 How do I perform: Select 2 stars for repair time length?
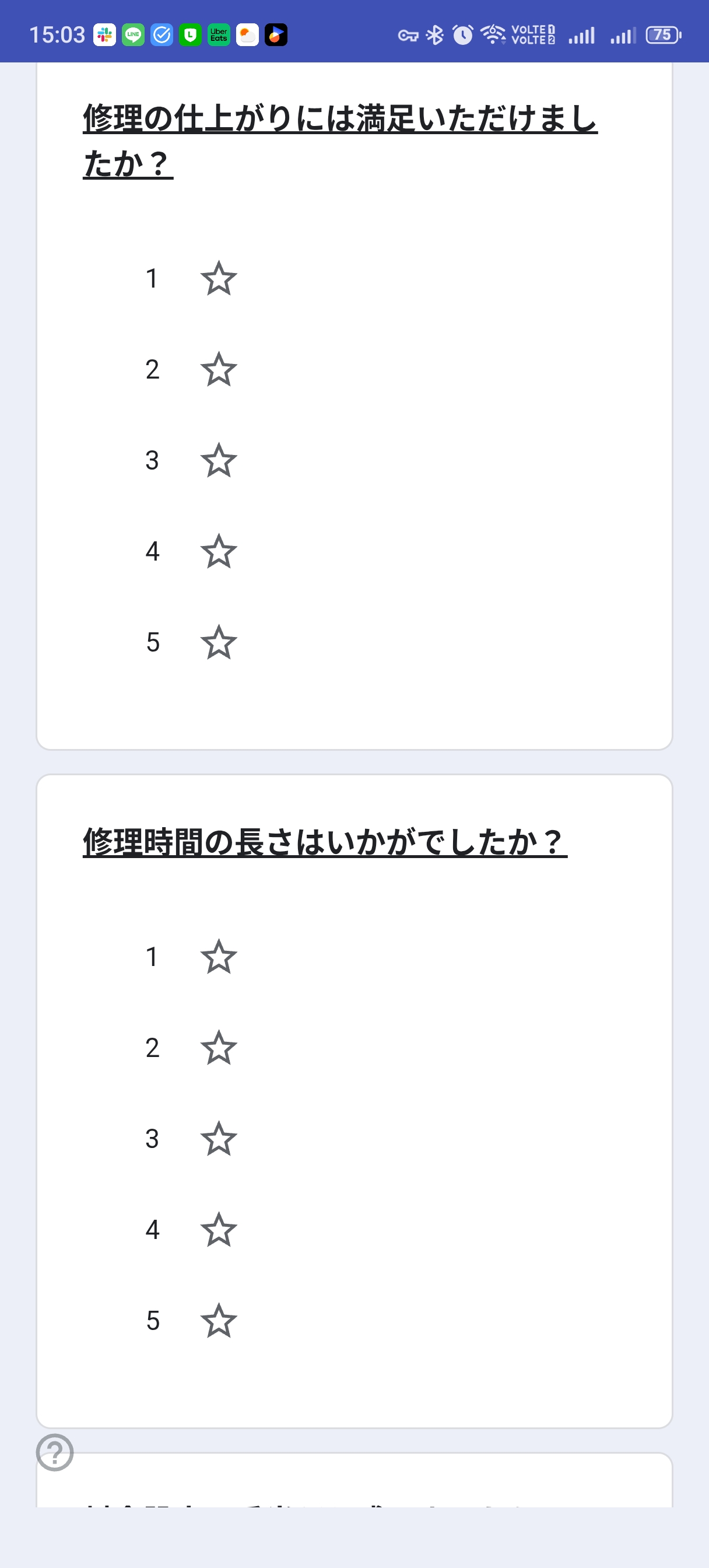[219, 1048]
